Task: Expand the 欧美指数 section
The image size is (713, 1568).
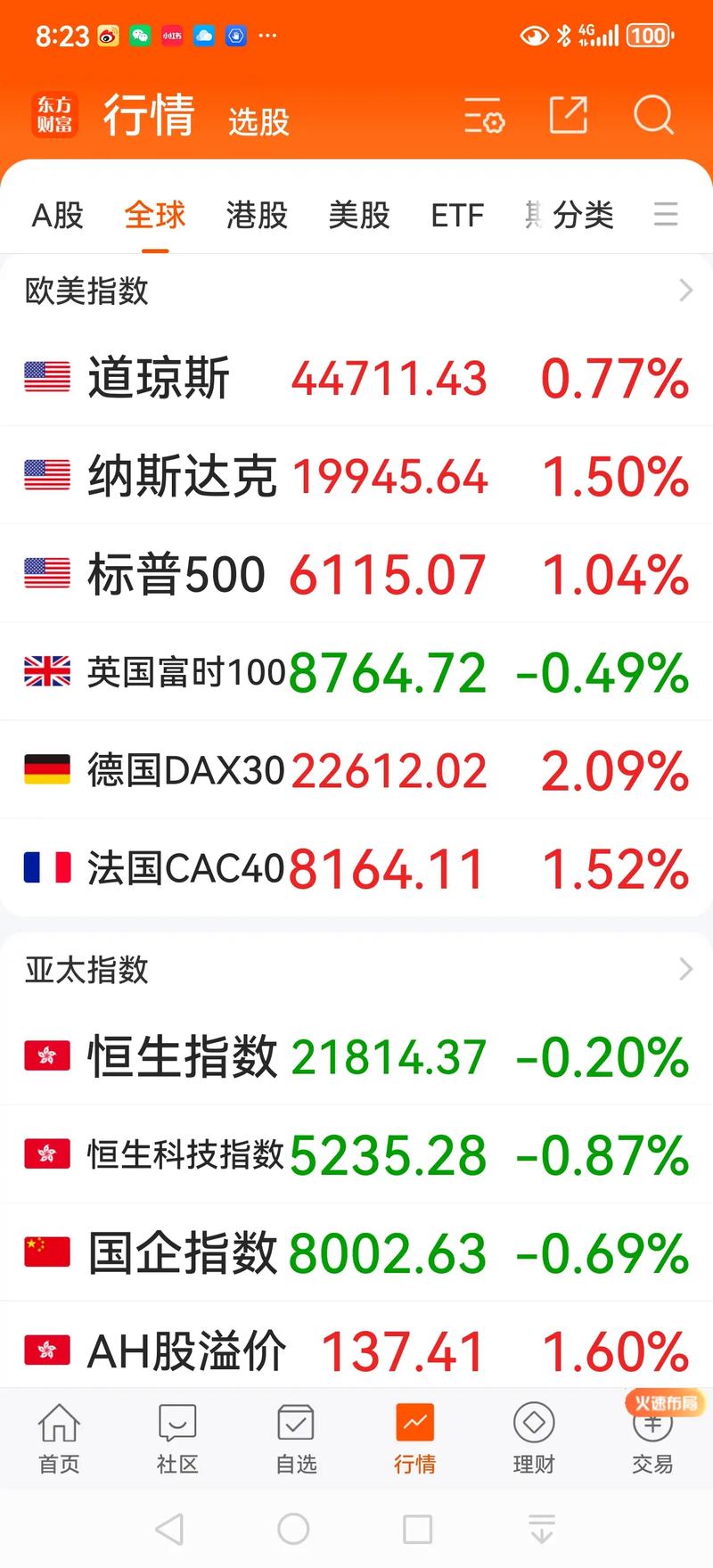Action: [x=684, y=291]
